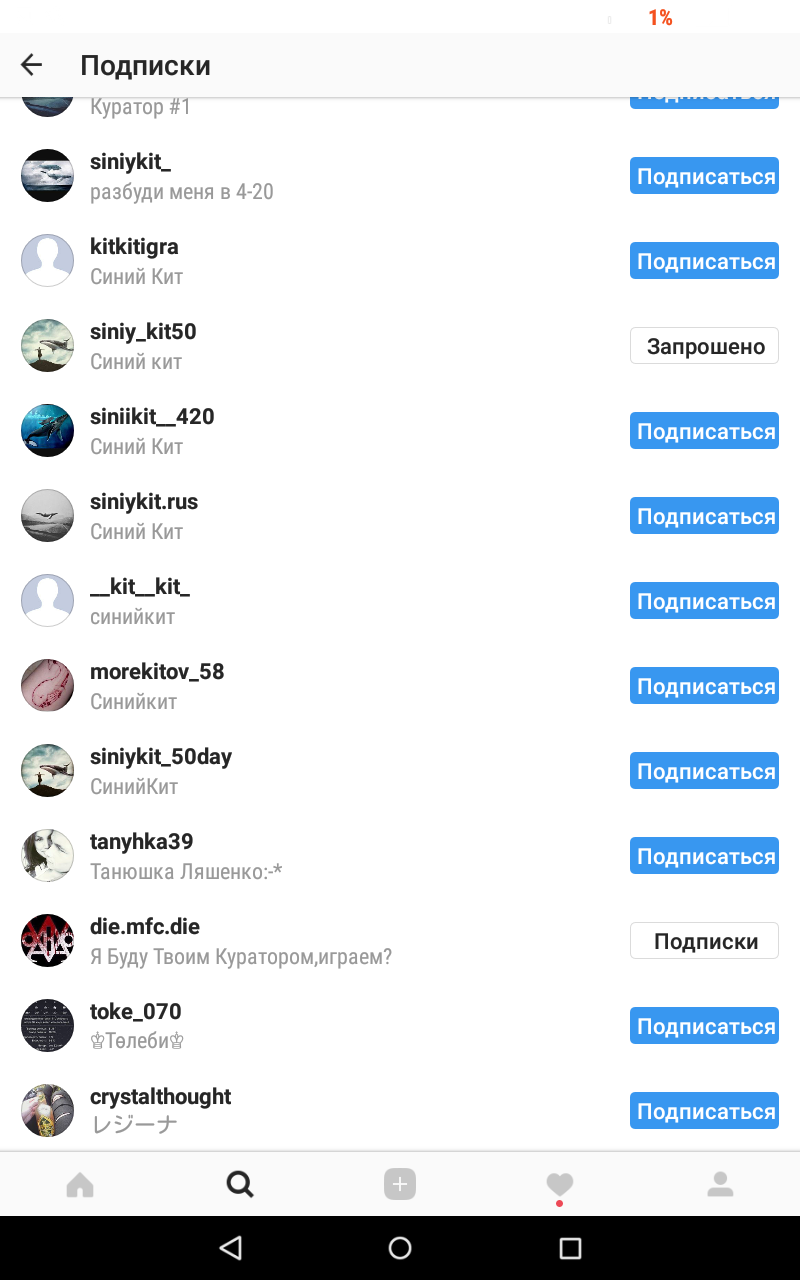
Task: Open the siniykit.rus profile
Action: click(x=144, y=501)
